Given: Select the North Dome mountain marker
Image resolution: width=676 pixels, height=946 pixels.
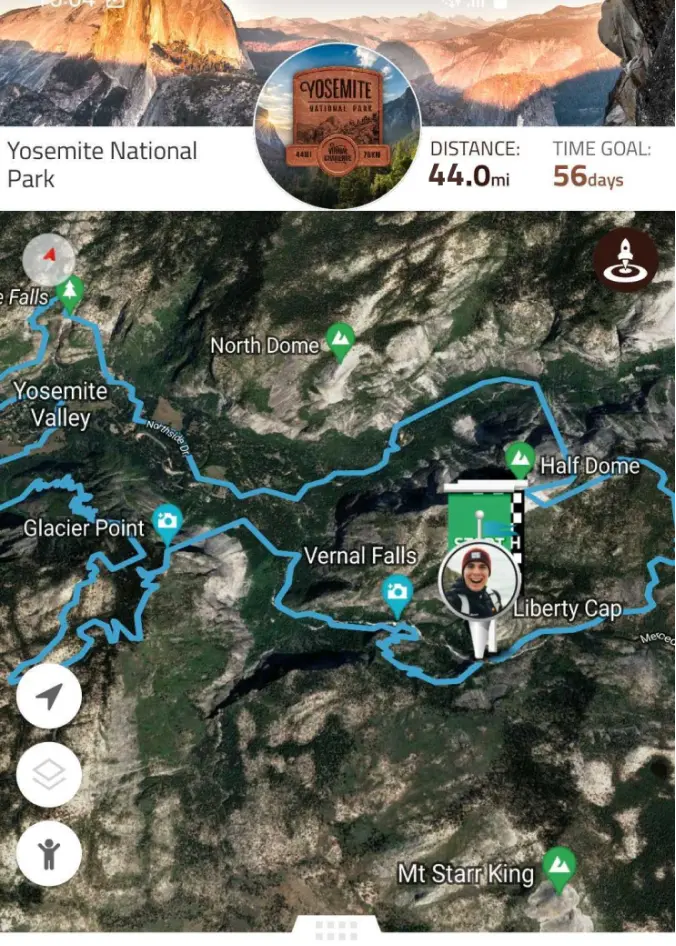Looking at the screenshot, I should coord(341,340).
